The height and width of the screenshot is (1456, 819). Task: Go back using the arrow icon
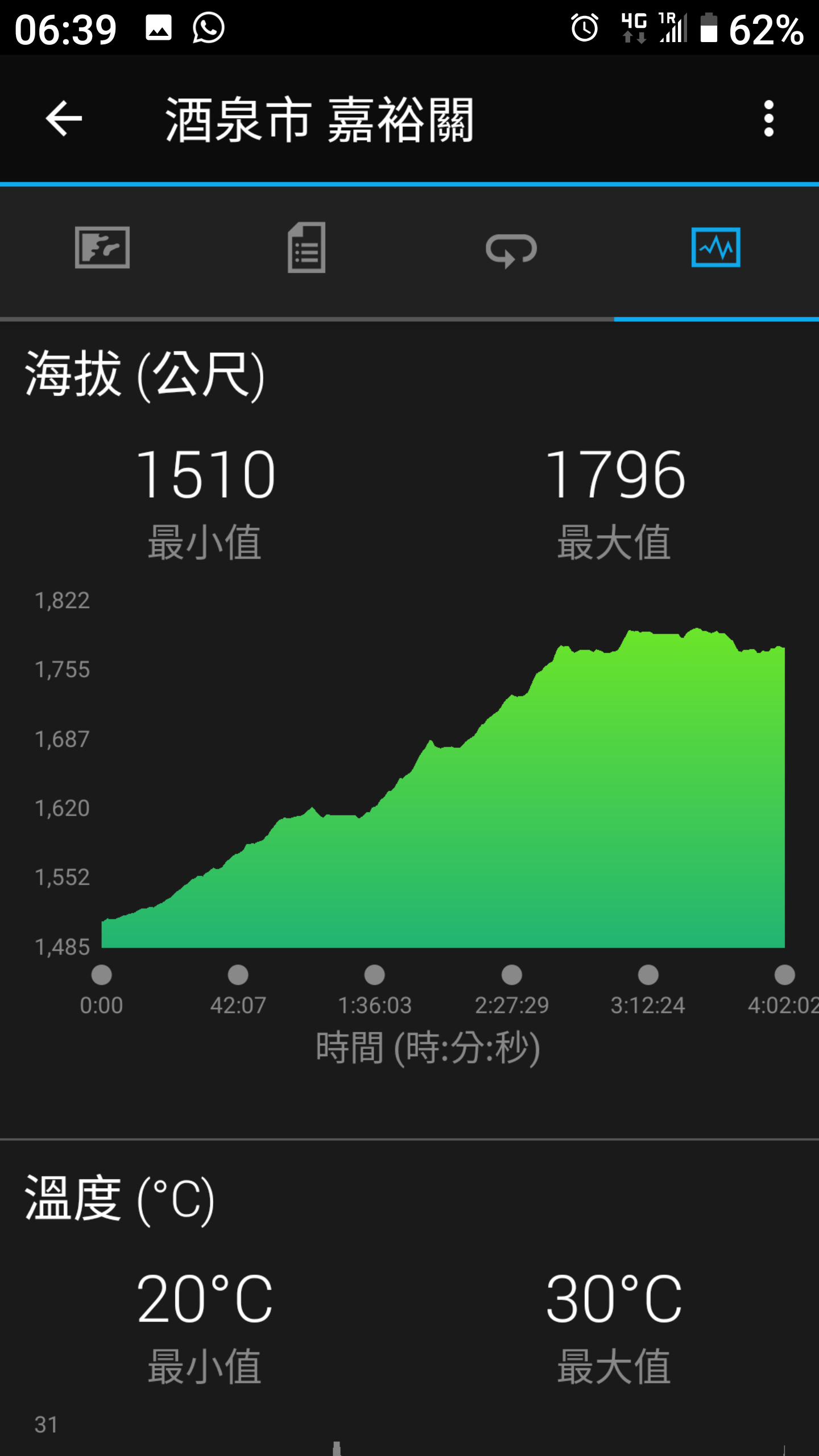coord(64,118)
